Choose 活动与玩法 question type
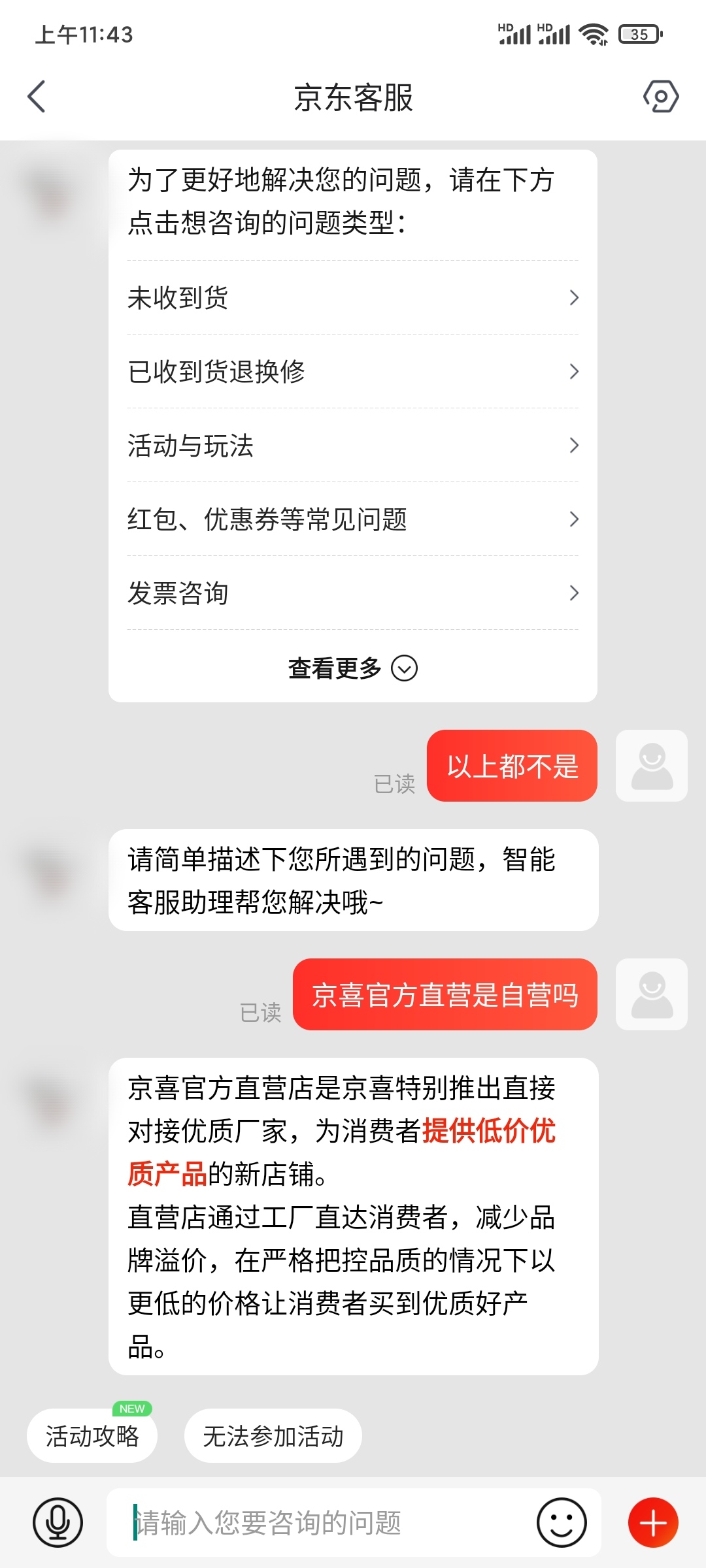This screenshot has height=1568, width=706. click(353, 446)
